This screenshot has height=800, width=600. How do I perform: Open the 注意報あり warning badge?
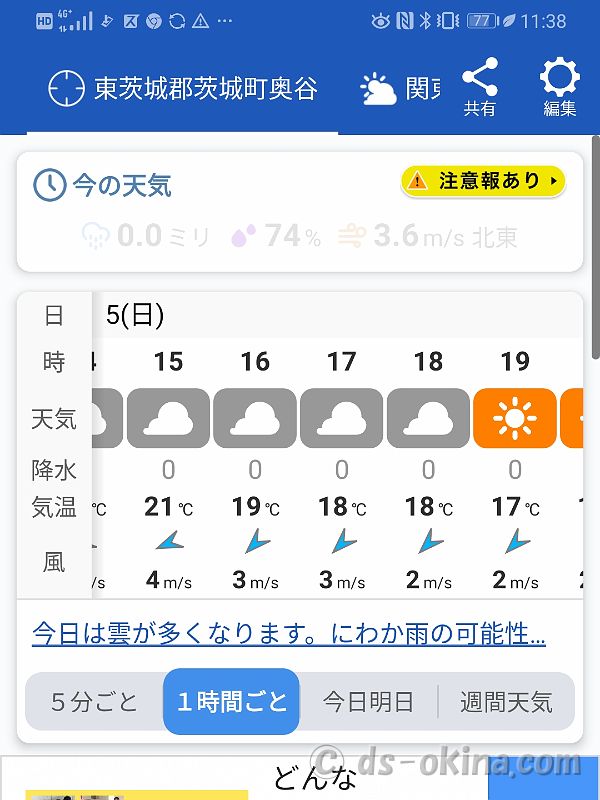(483, 181)
